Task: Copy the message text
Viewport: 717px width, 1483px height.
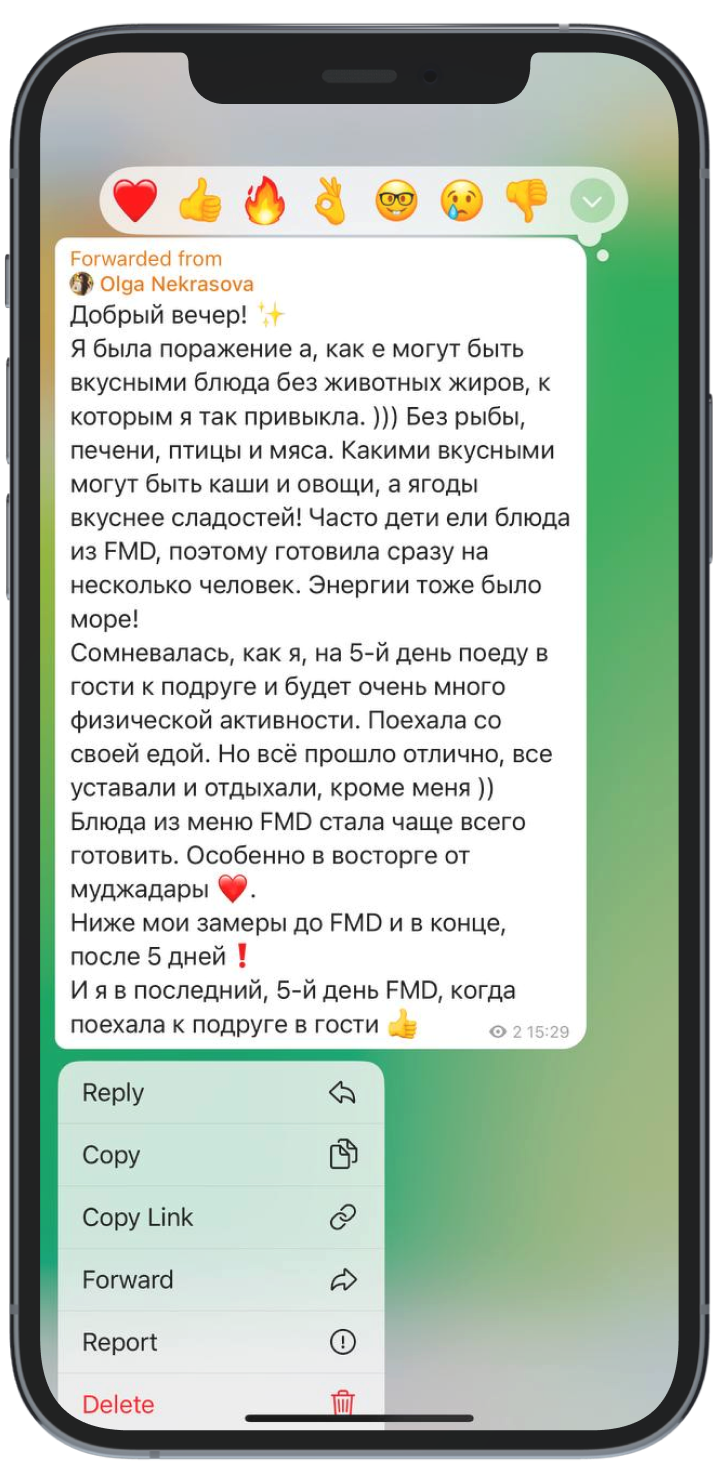Action: coord(220,1155)
